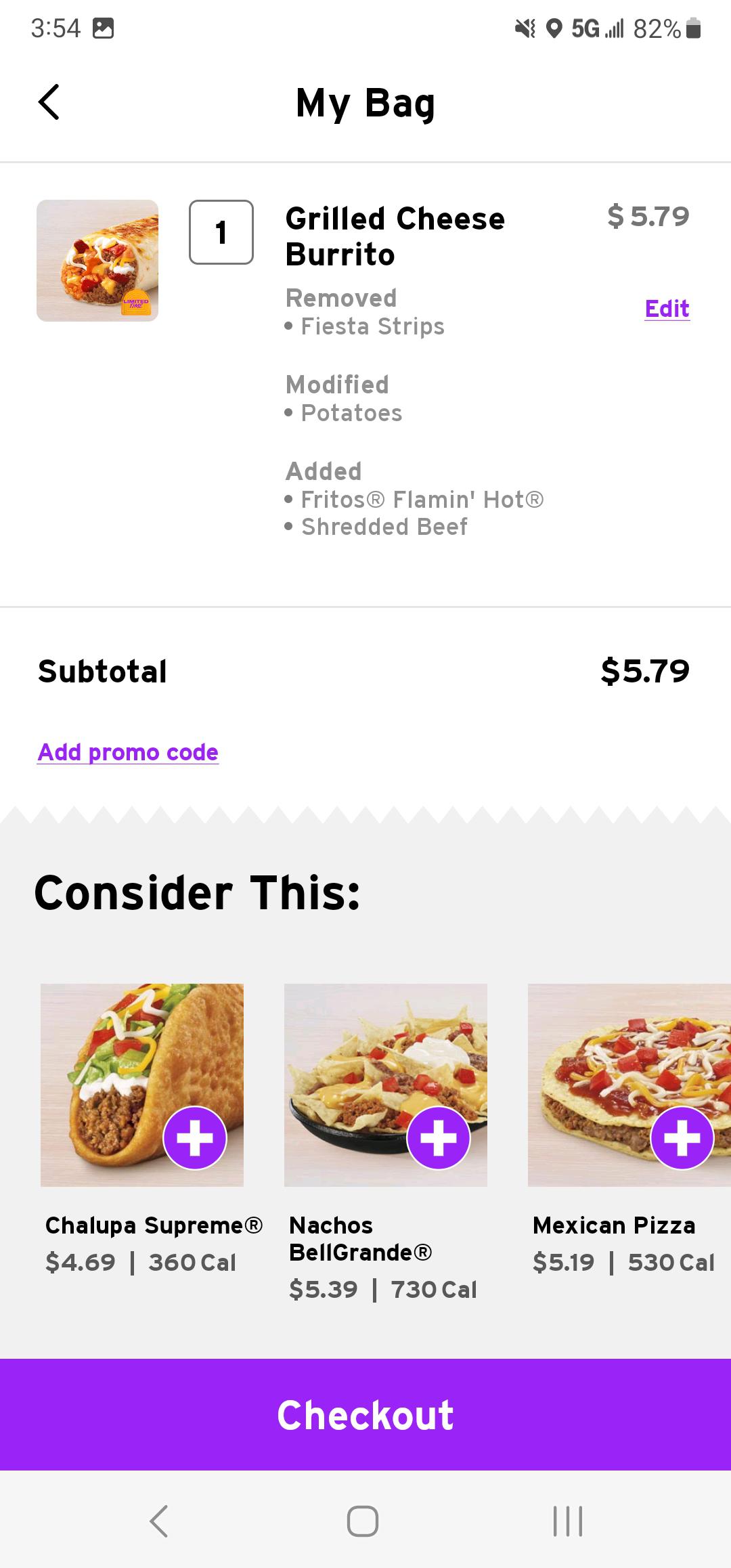The image size is (731, 1568).
Task: Proceed to Checkout
Action: (x=365, y=1414)
